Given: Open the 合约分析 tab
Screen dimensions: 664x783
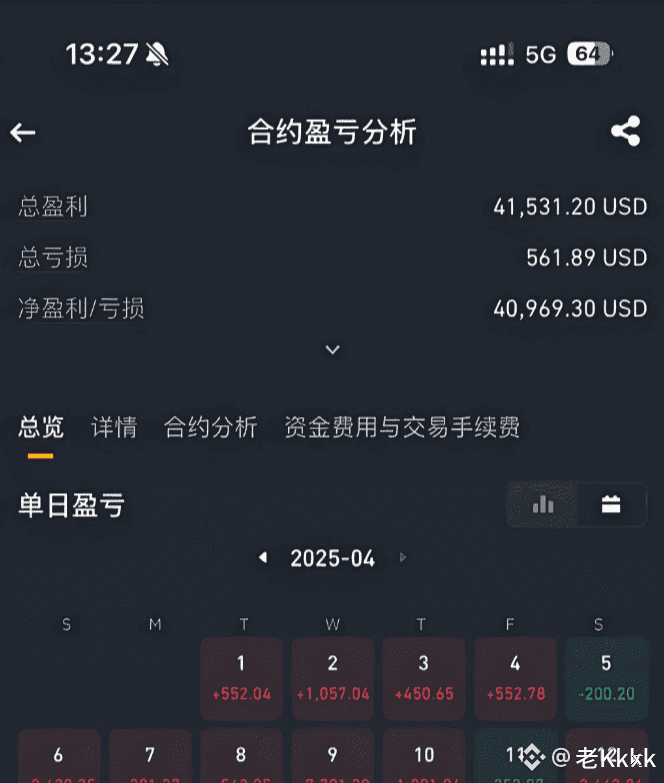Looking at the screenshot, I should click(x=211, y=428).
